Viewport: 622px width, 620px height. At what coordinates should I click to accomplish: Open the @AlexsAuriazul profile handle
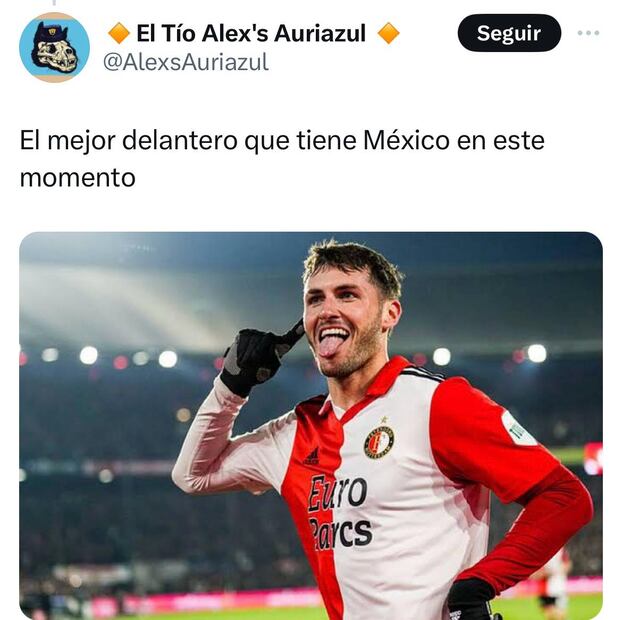(x=186, y=62)
